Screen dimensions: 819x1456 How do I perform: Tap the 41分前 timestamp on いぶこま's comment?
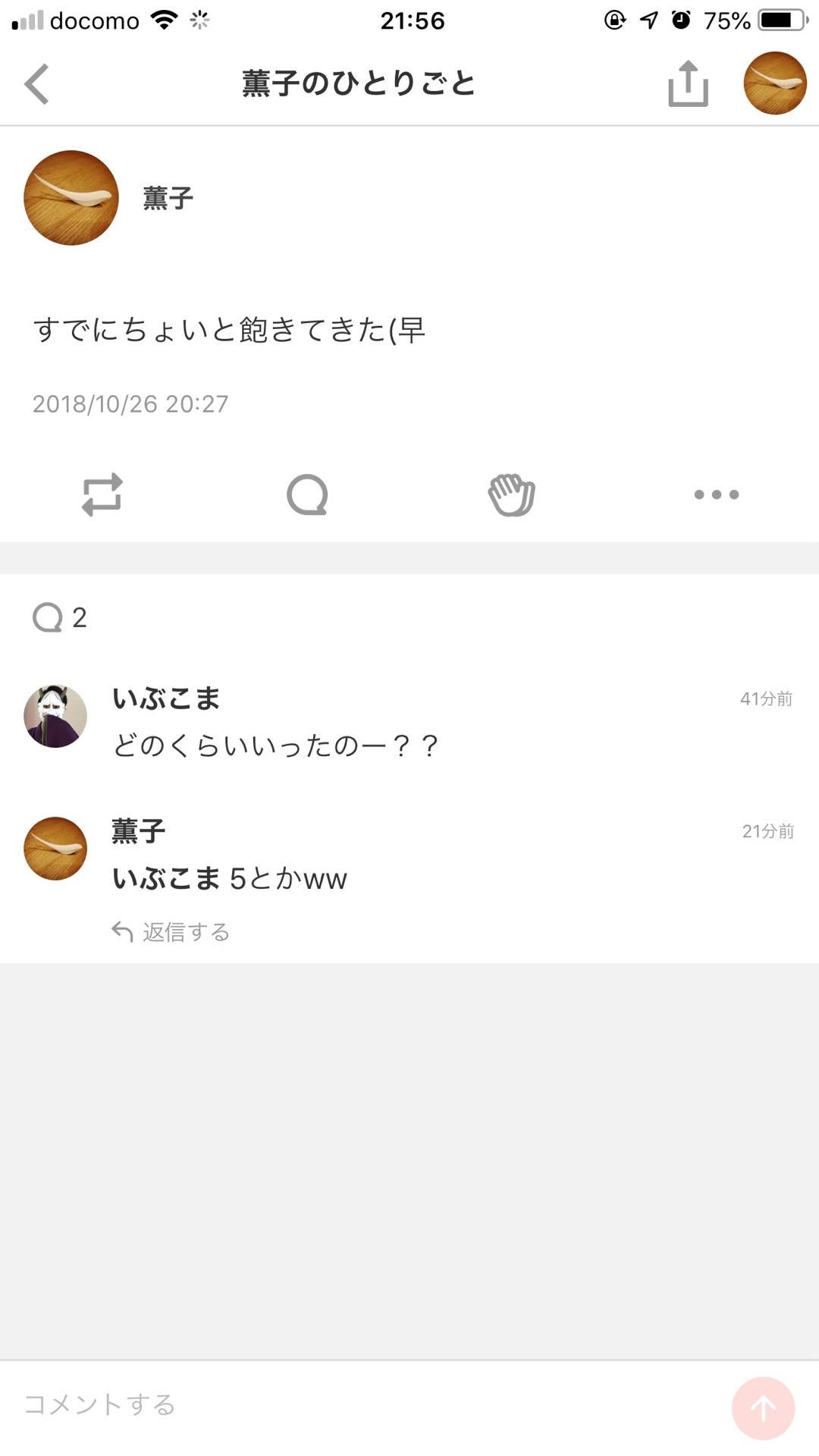pos(767,698)
